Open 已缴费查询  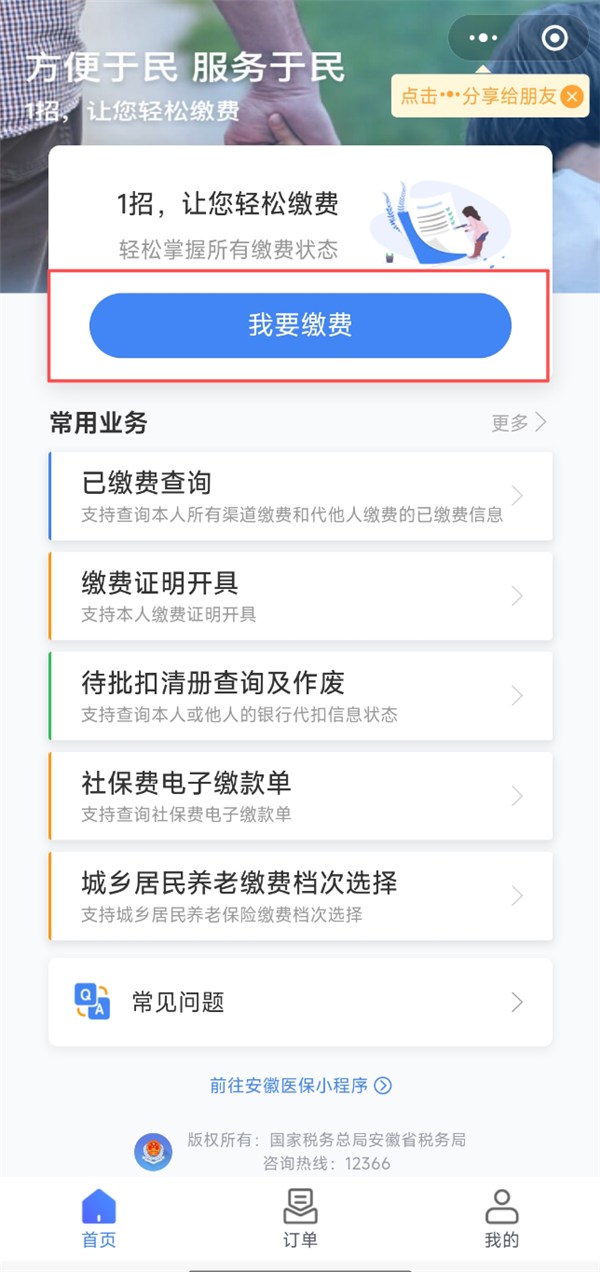click(300, 496)
